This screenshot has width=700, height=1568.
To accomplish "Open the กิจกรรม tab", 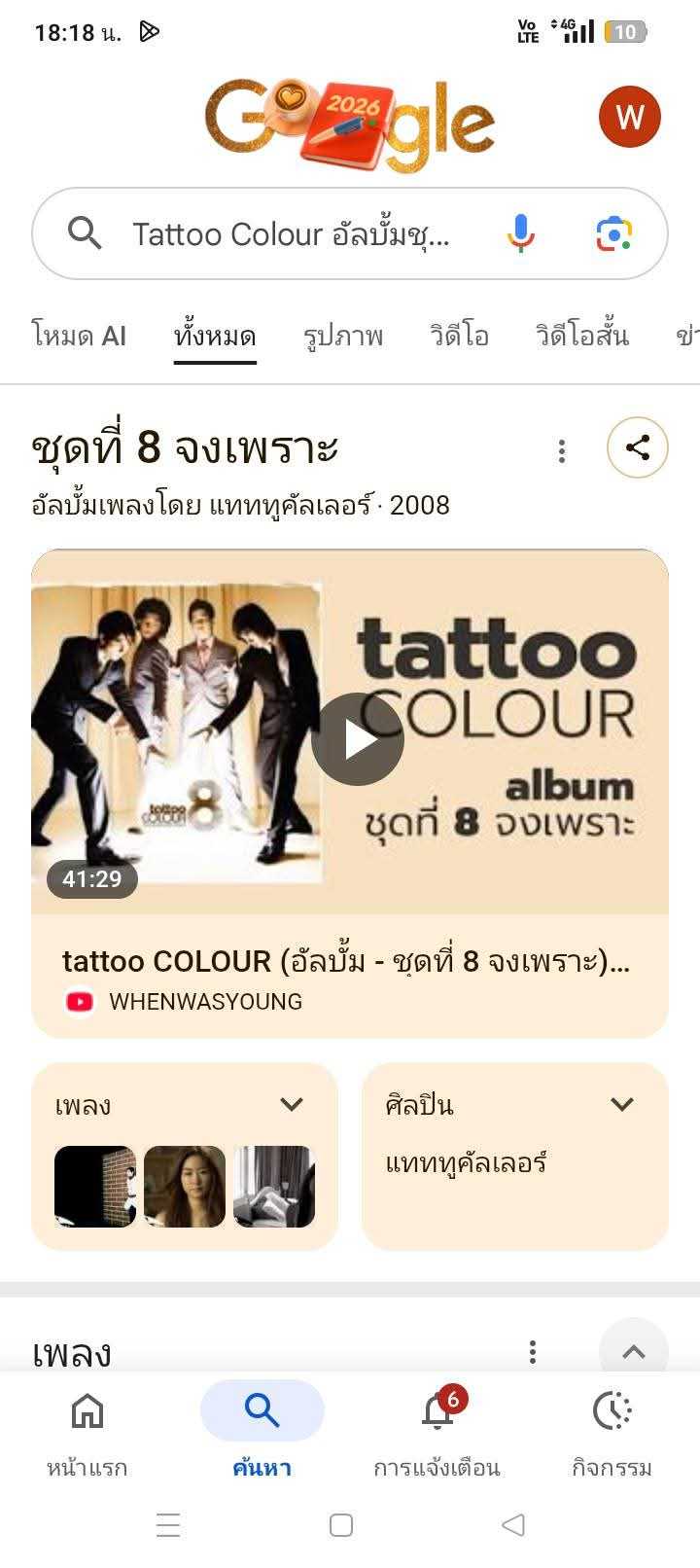I will (x=612, y=1430).
